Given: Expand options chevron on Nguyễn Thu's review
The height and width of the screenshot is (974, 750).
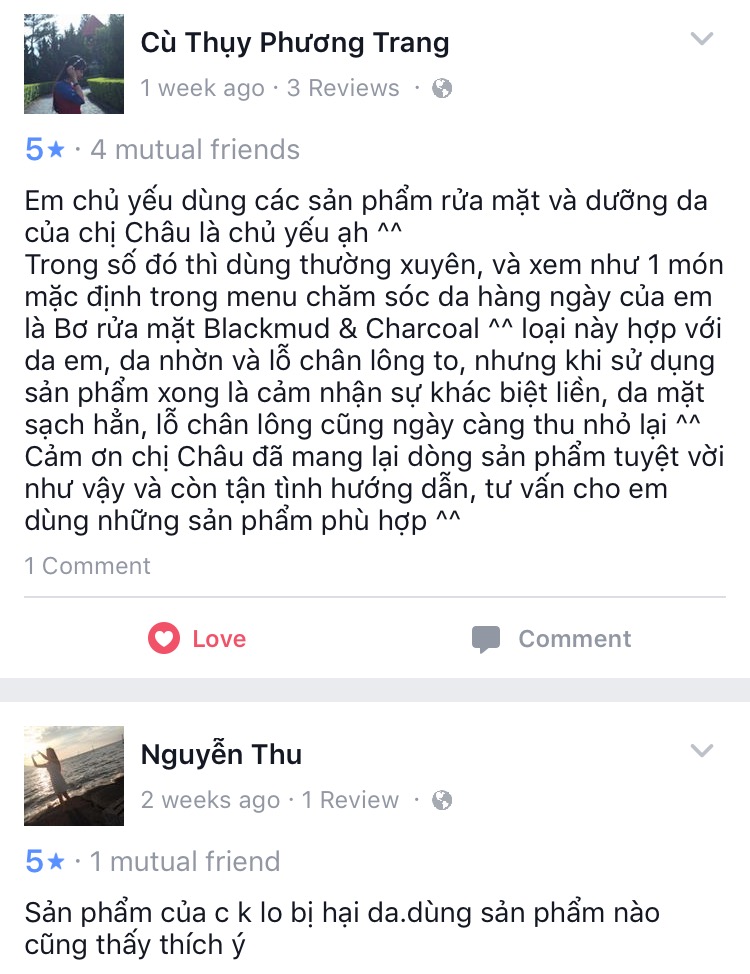Looking at the screenshot, I should [702, 751].
